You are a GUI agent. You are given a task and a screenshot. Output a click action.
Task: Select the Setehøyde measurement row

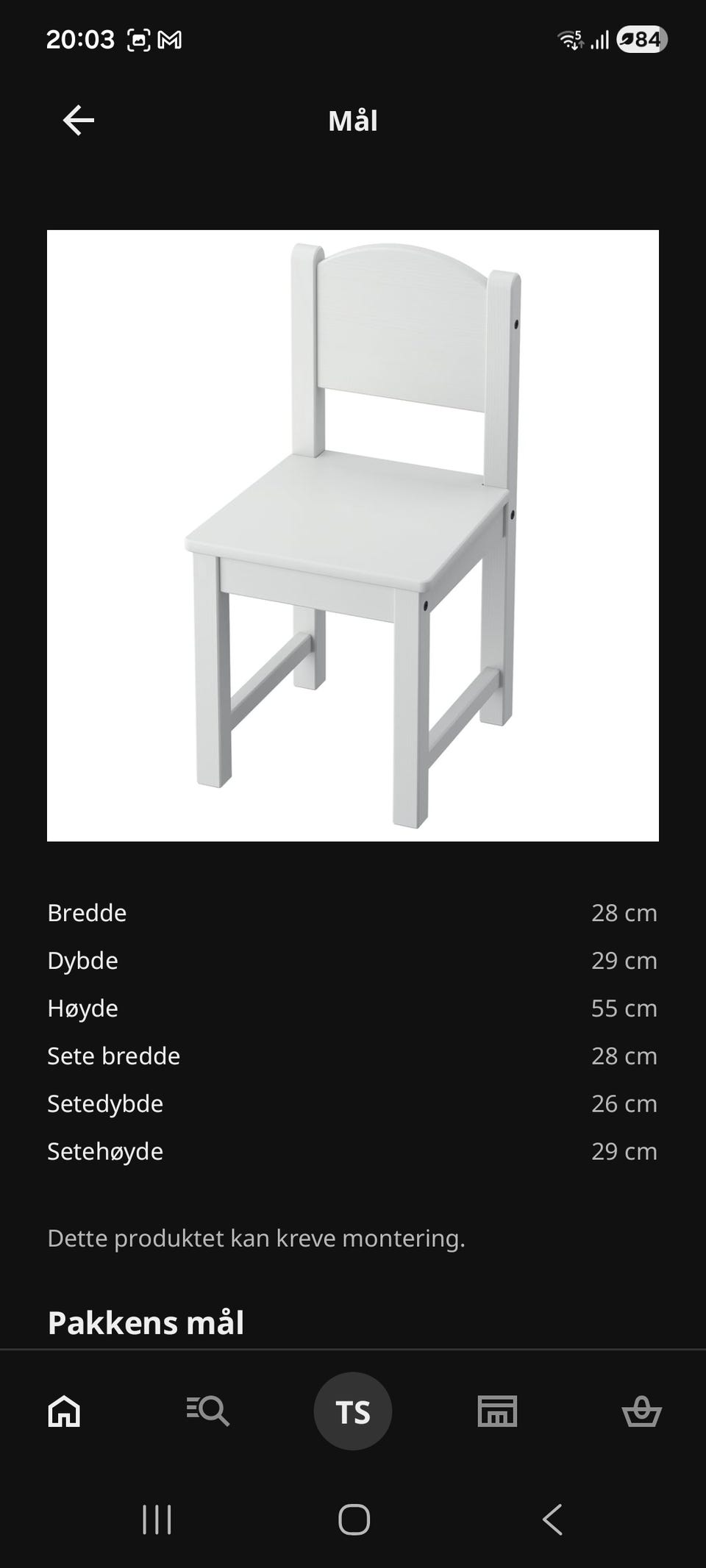click(x=353, y=1151)
